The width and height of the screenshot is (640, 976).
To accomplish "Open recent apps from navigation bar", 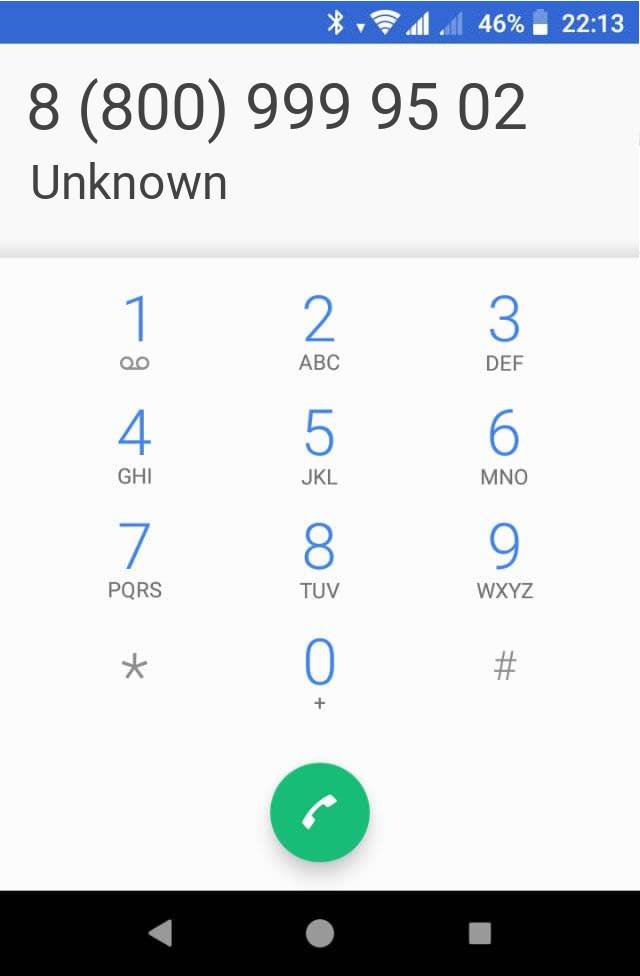I will (x=480, y=933).
